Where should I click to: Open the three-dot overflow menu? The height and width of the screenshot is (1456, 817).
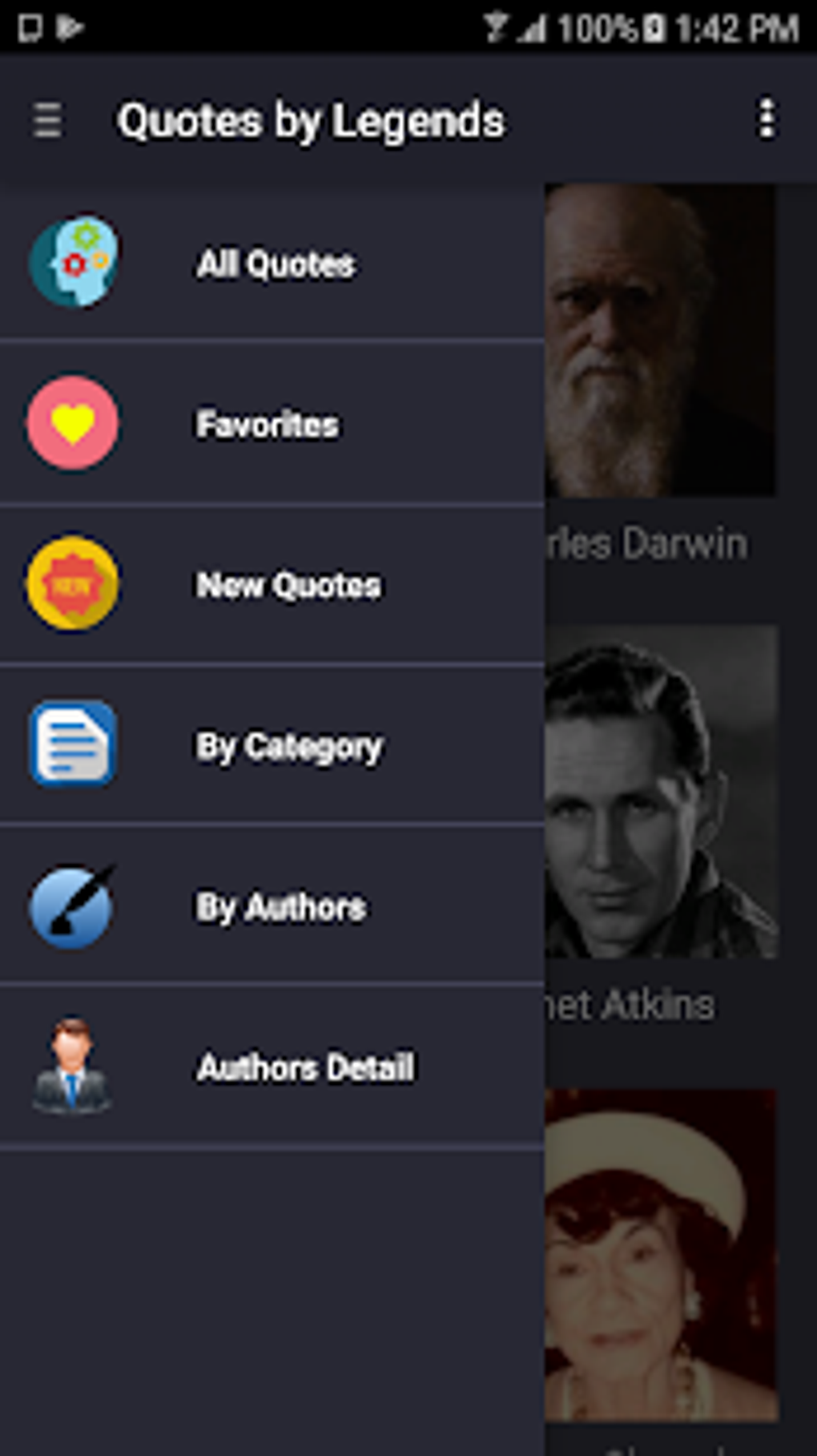(x=767, y=119)
